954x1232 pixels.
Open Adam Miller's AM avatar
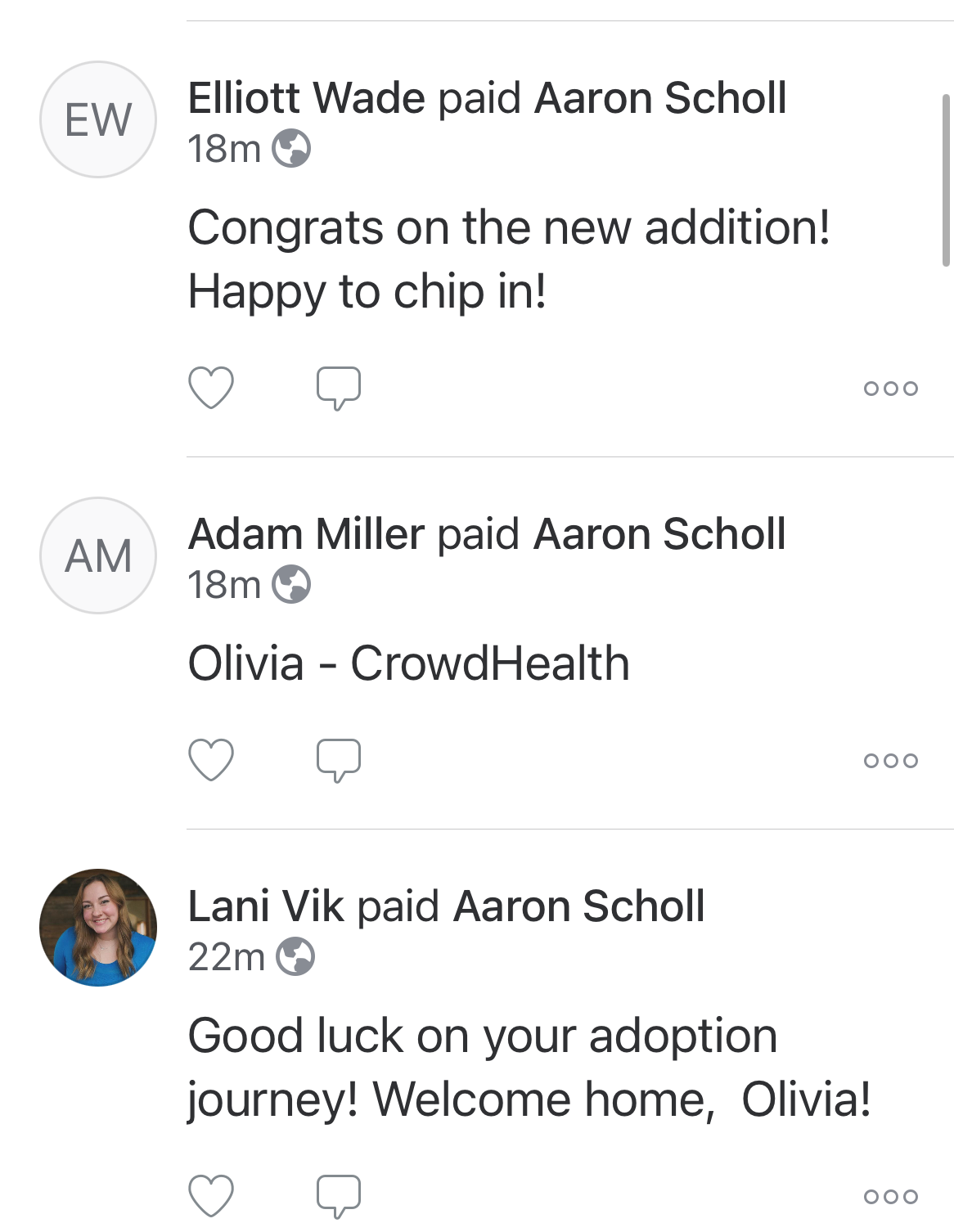98,555
